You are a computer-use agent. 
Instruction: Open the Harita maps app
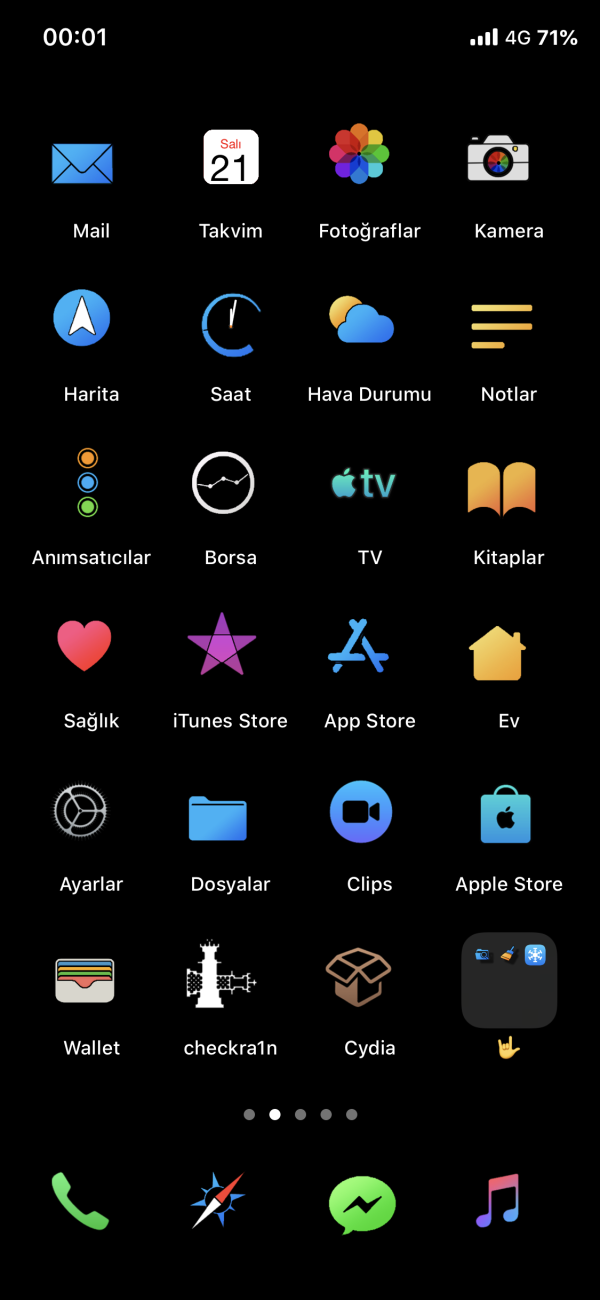(x=82, y=318)
